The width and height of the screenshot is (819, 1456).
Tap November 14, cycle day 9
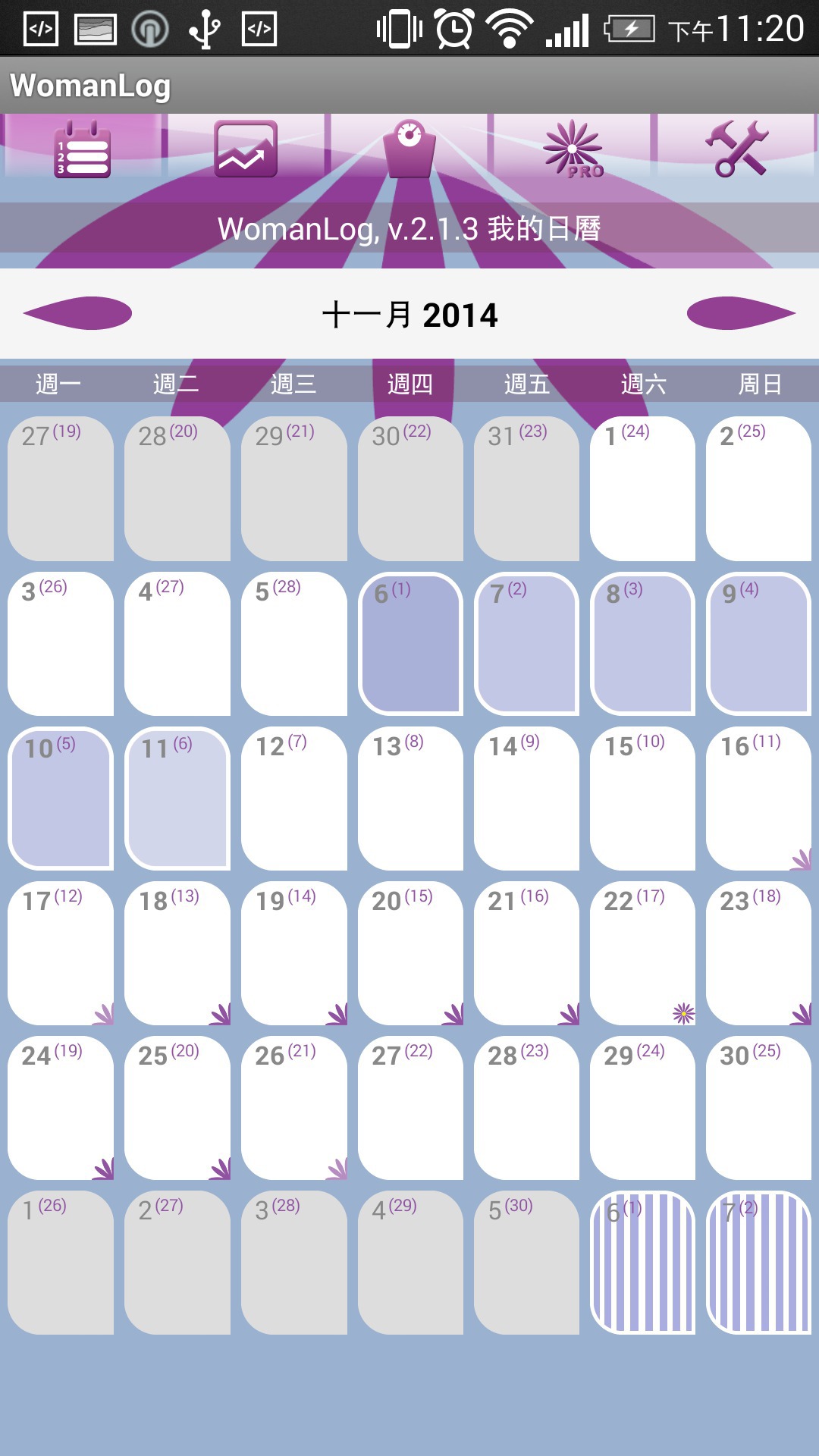point(526,799)
